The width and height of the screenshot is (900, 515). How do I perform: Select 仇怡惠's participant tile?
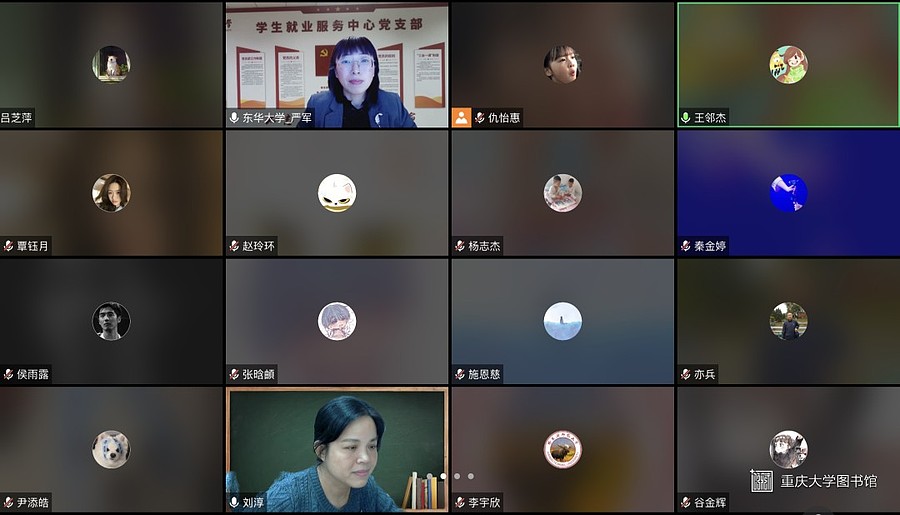562,65
